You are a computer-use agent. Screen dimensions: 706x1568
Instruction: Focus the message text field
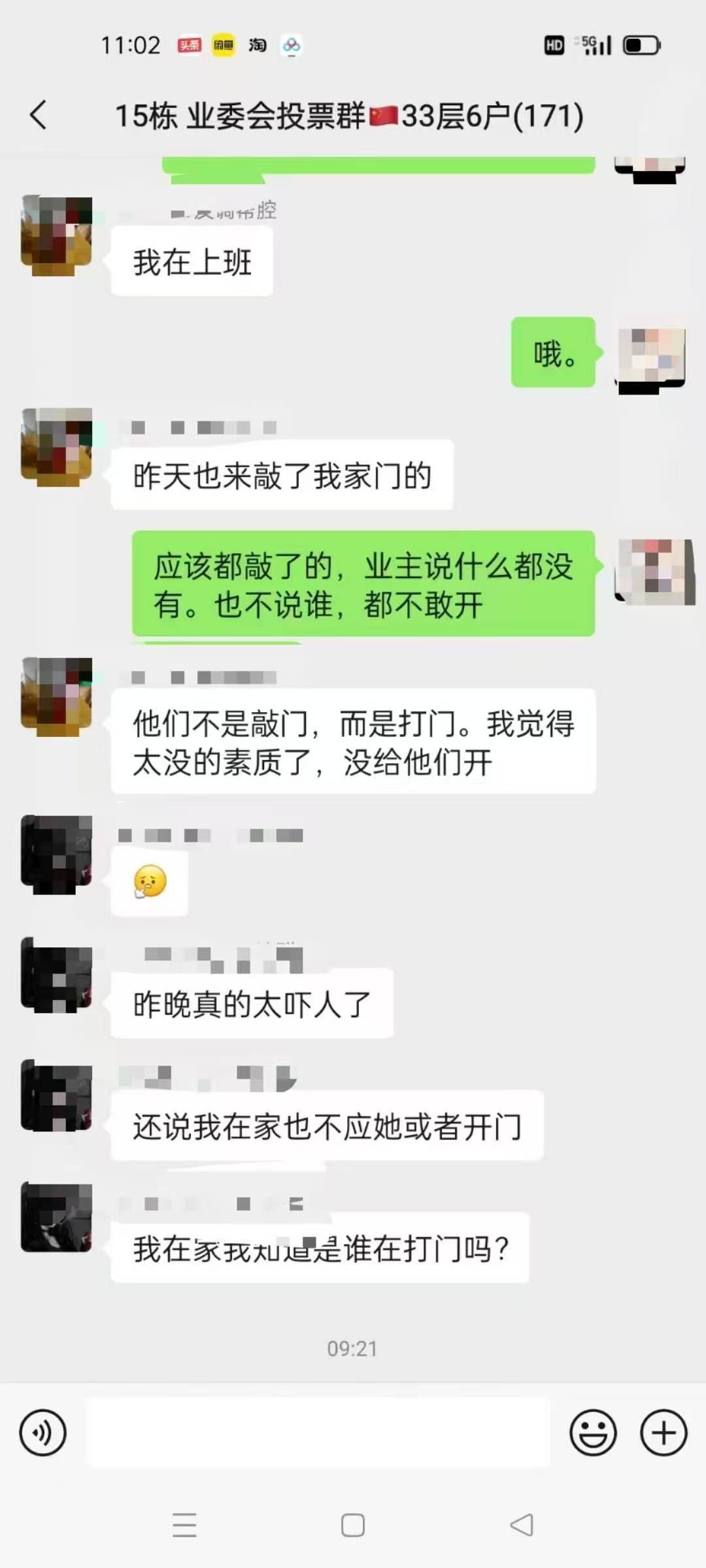pos(318,1433)
